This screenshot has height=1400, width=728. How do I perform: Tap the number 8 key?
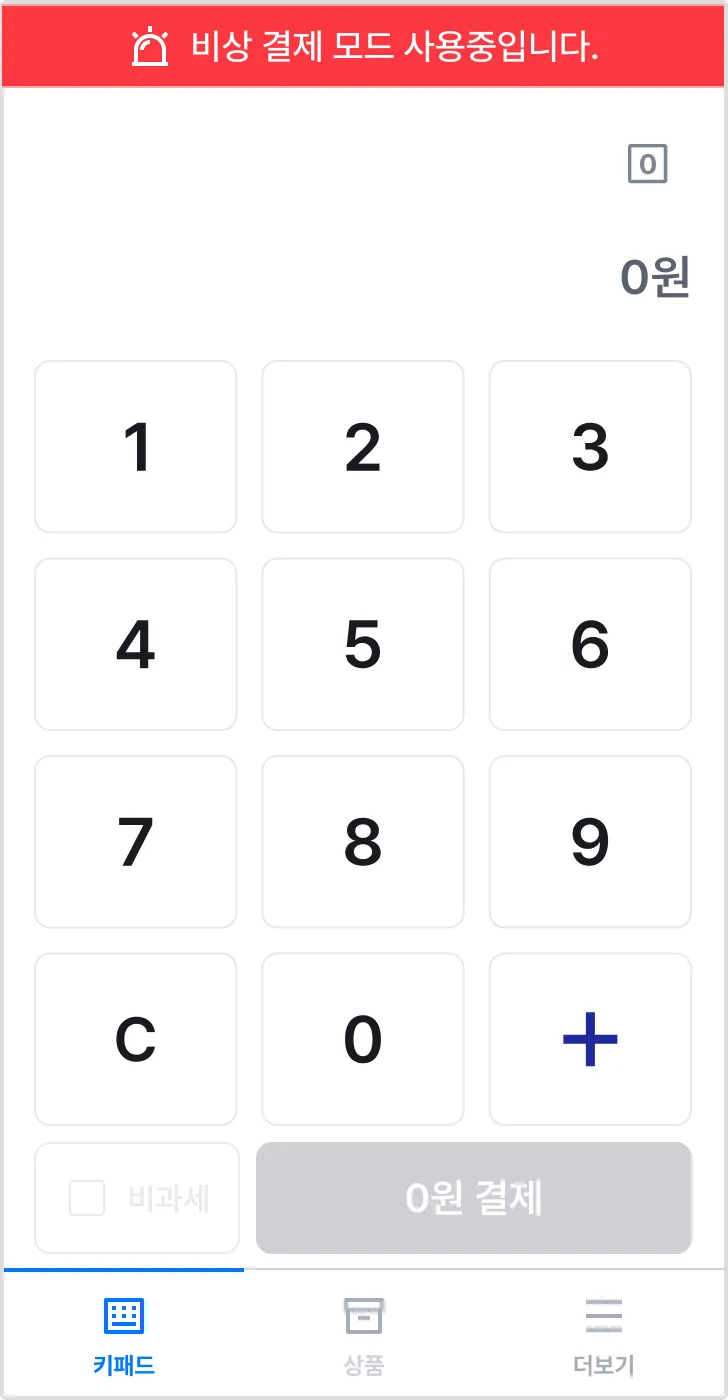(363, 842)
